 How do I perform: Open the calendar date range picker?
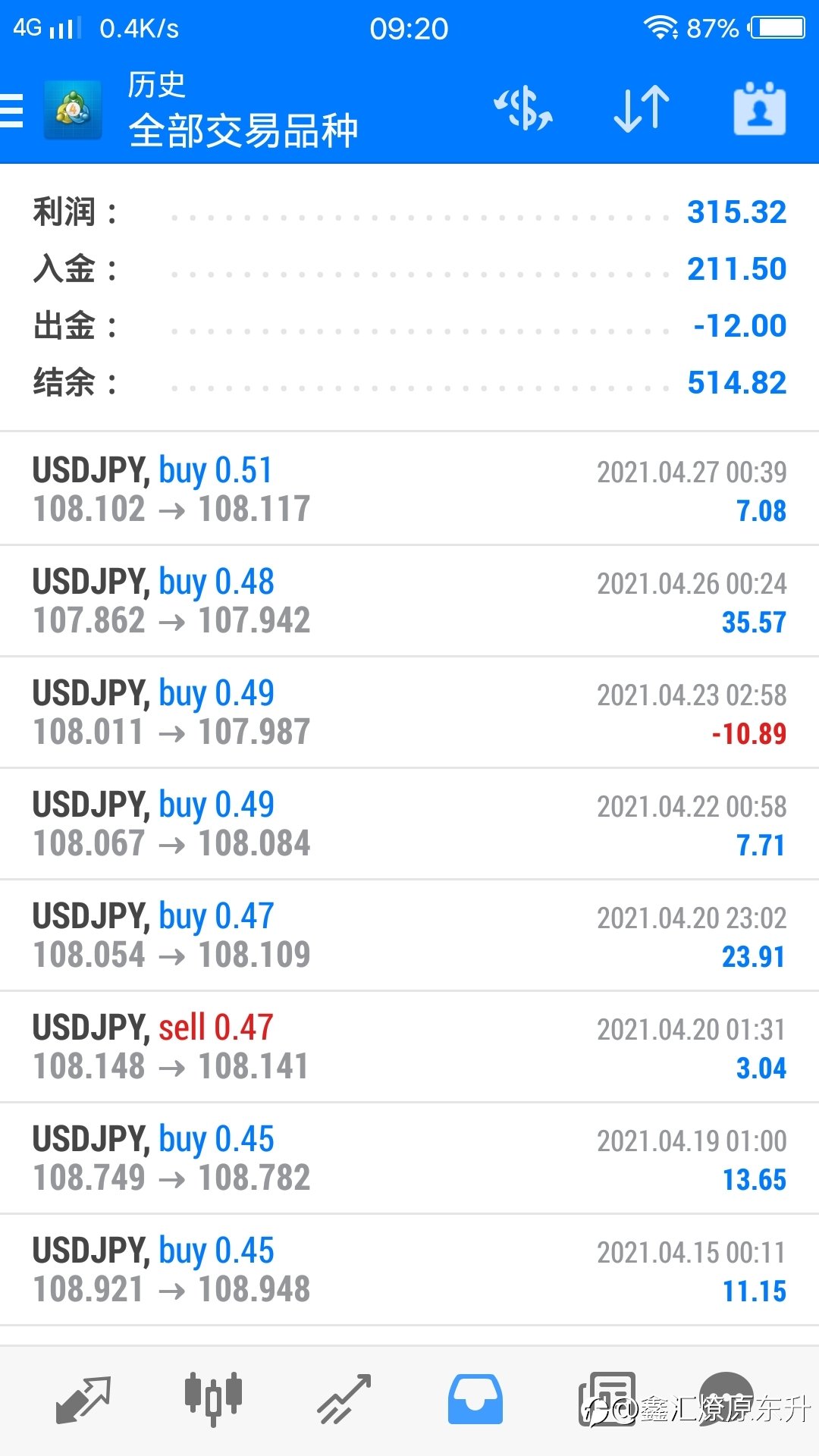(x=760, y=109)
